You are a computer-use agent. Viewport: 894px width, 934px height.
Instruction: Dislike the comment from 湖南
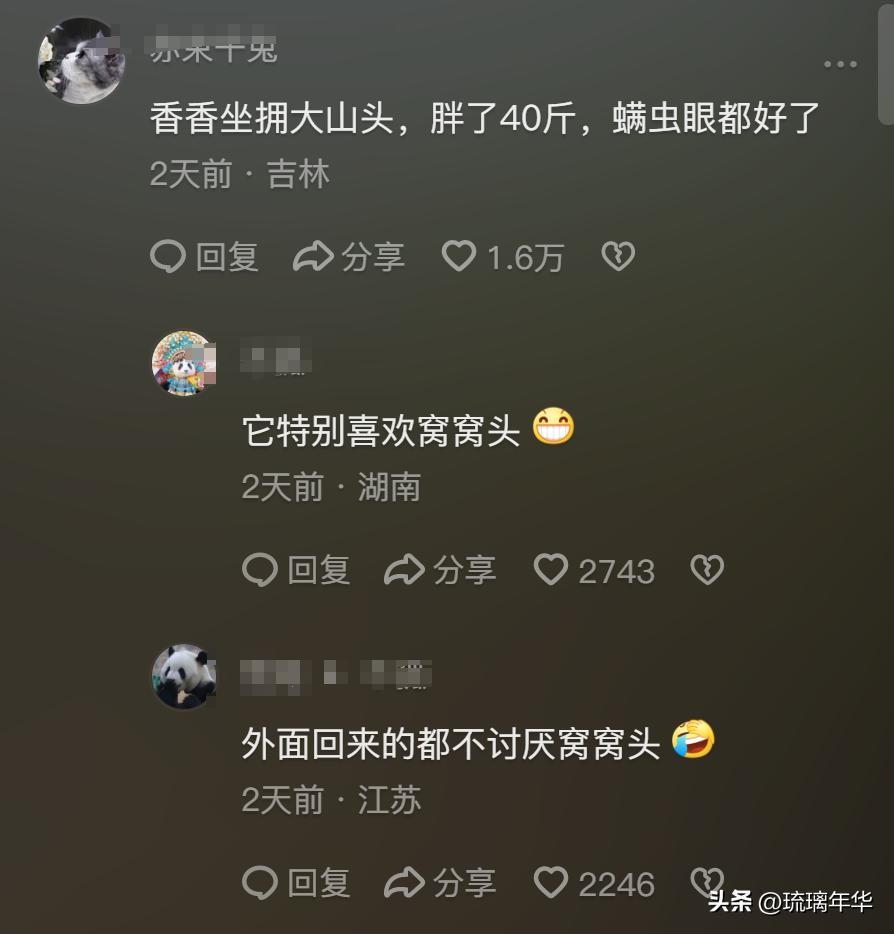click(707, 570)
